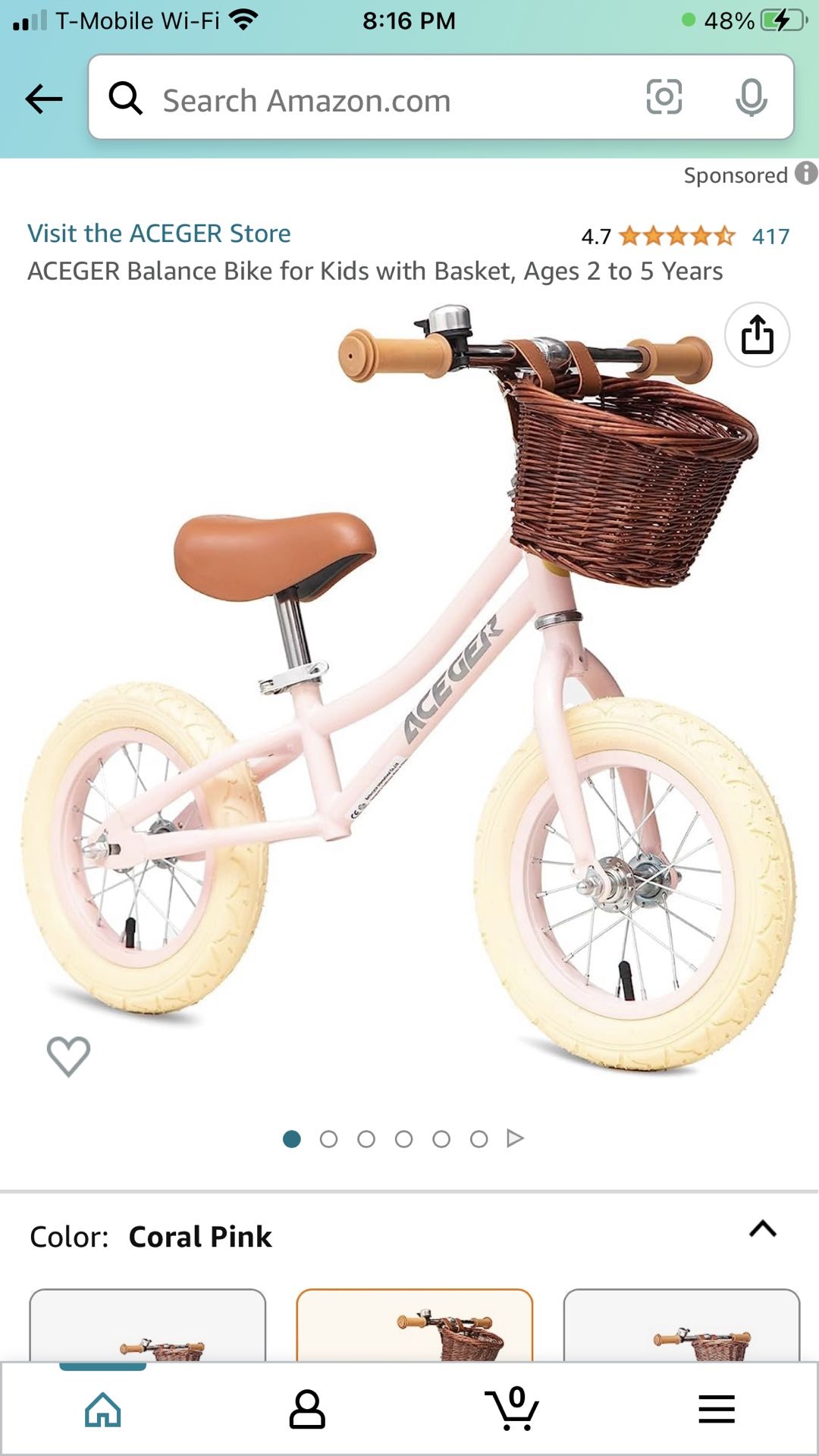Go to the Home tab

click(102, 1410)
